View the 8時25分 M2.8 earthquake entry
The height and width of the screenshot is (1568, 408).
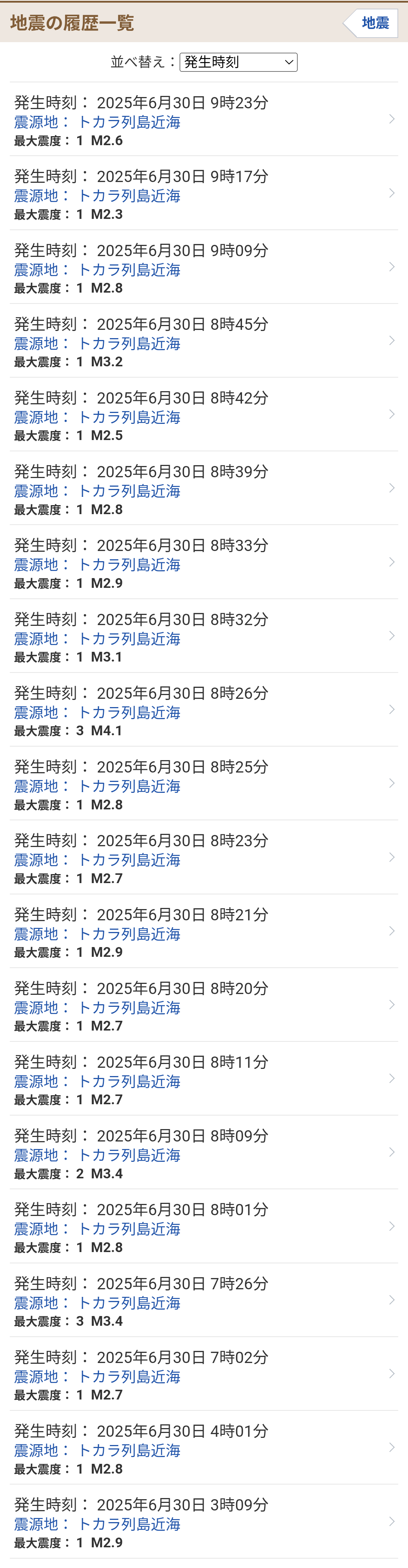tap(203, 784)
